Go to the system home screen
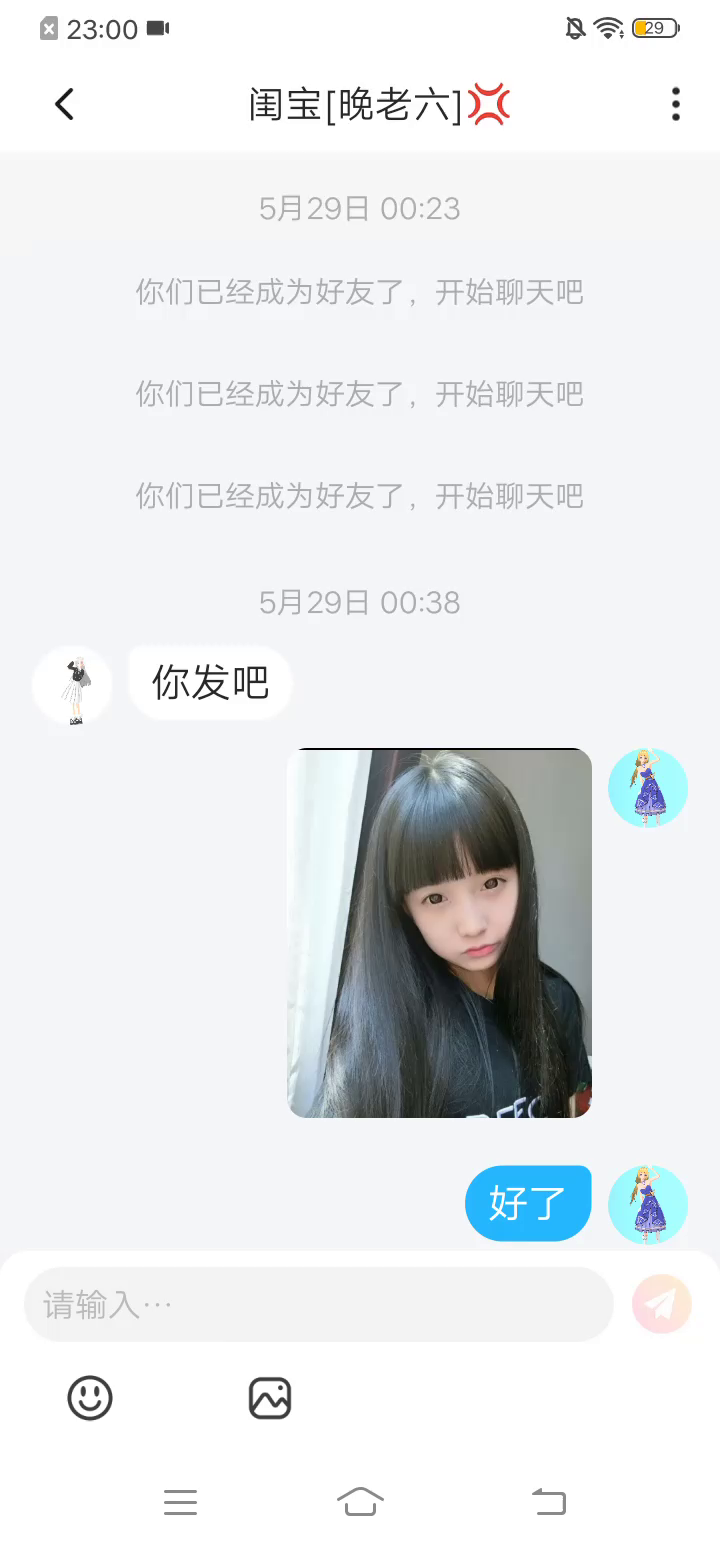 point(360,1501)
